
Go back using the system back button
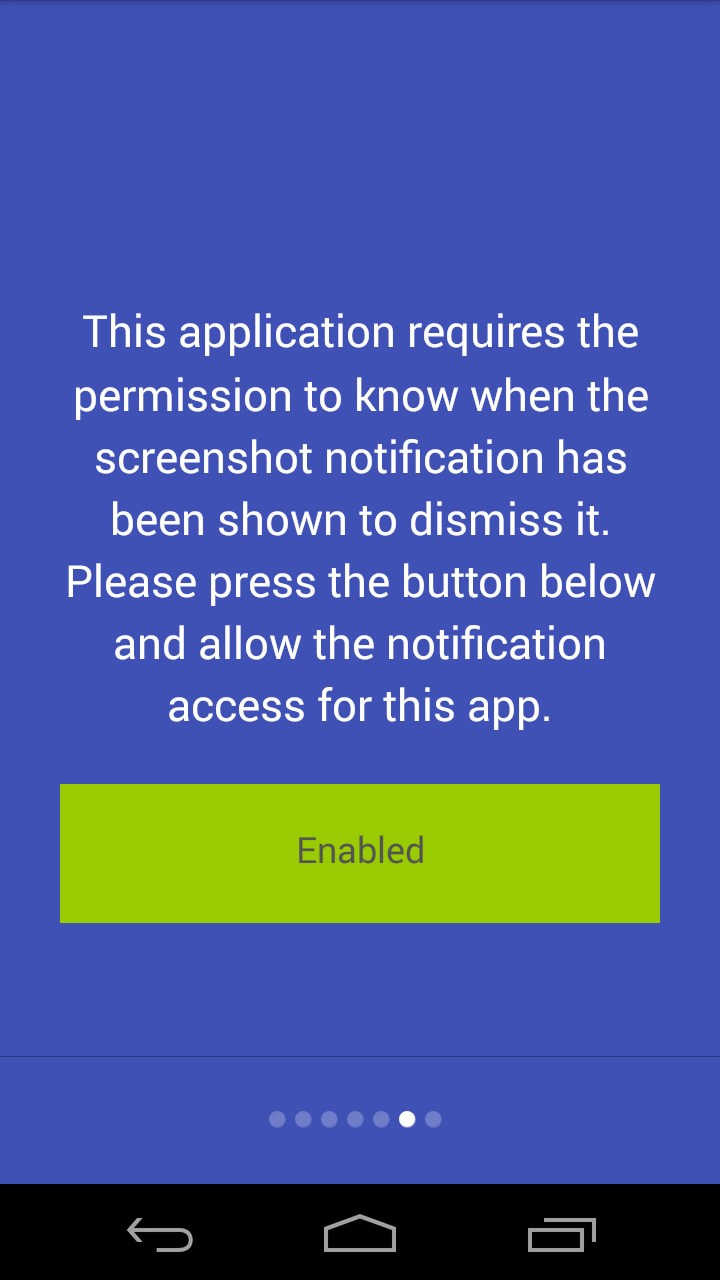[160, 1234]
